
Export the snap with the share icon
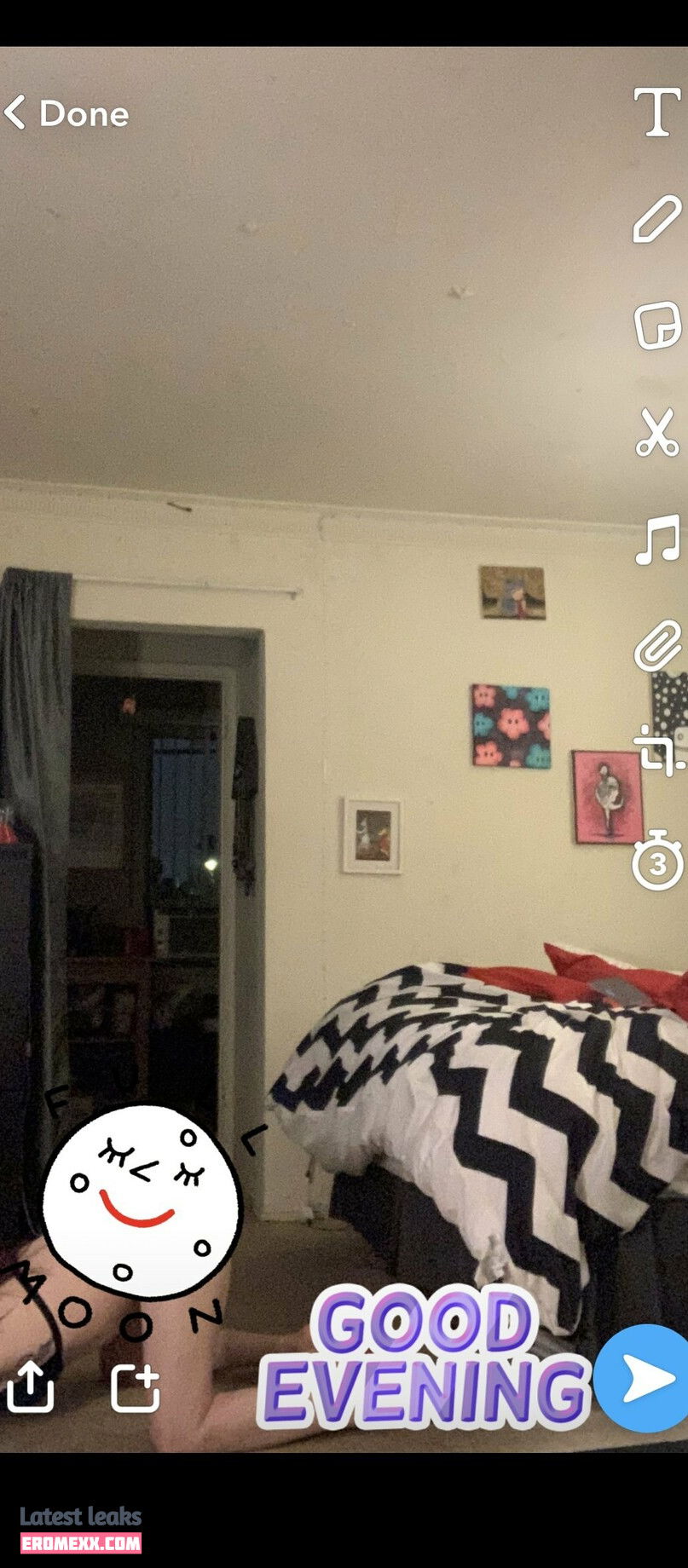pyautogui.click(x=31, y=1386)
